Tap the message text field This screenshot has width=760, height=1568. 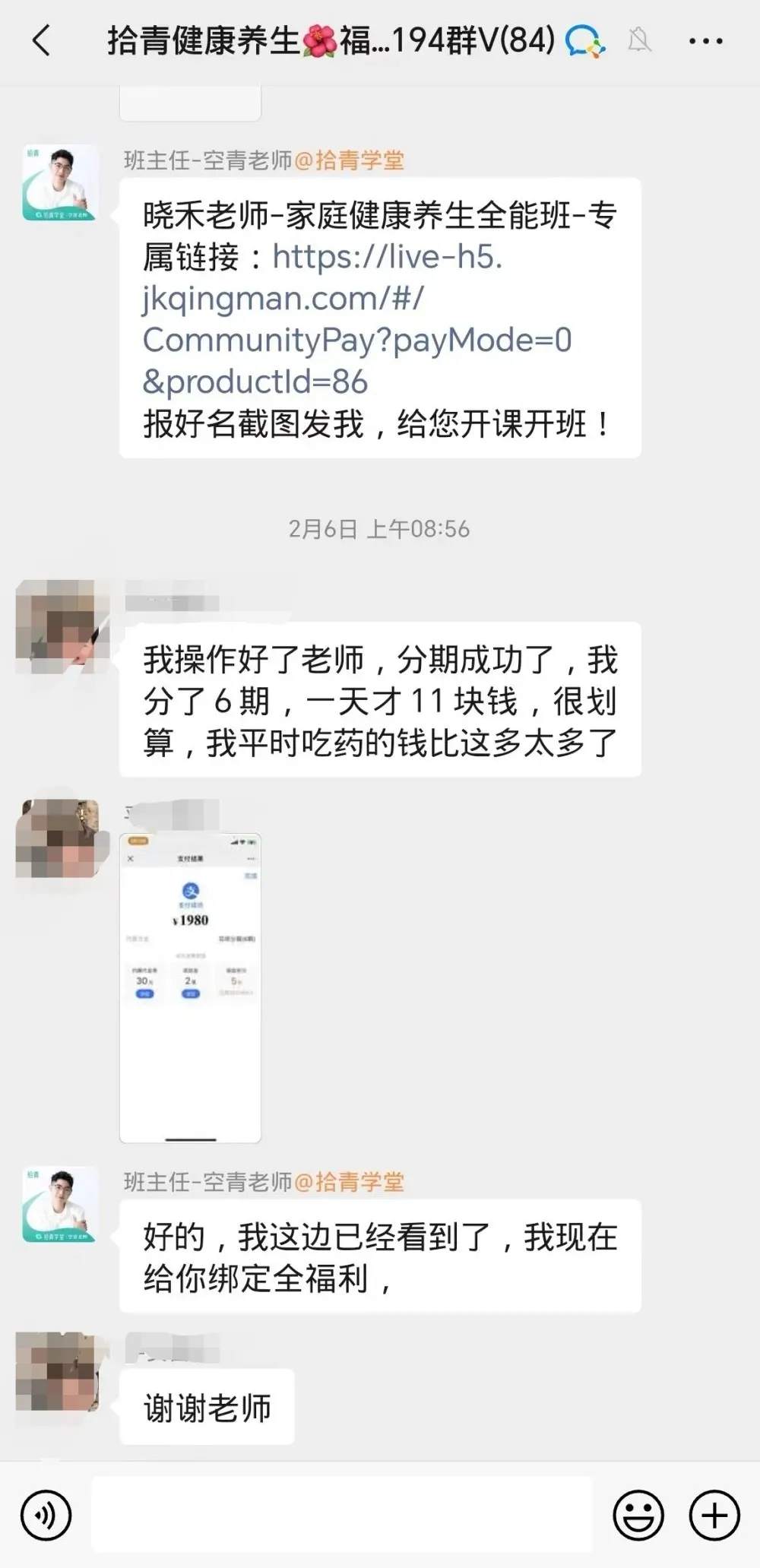pos(342,1515)
